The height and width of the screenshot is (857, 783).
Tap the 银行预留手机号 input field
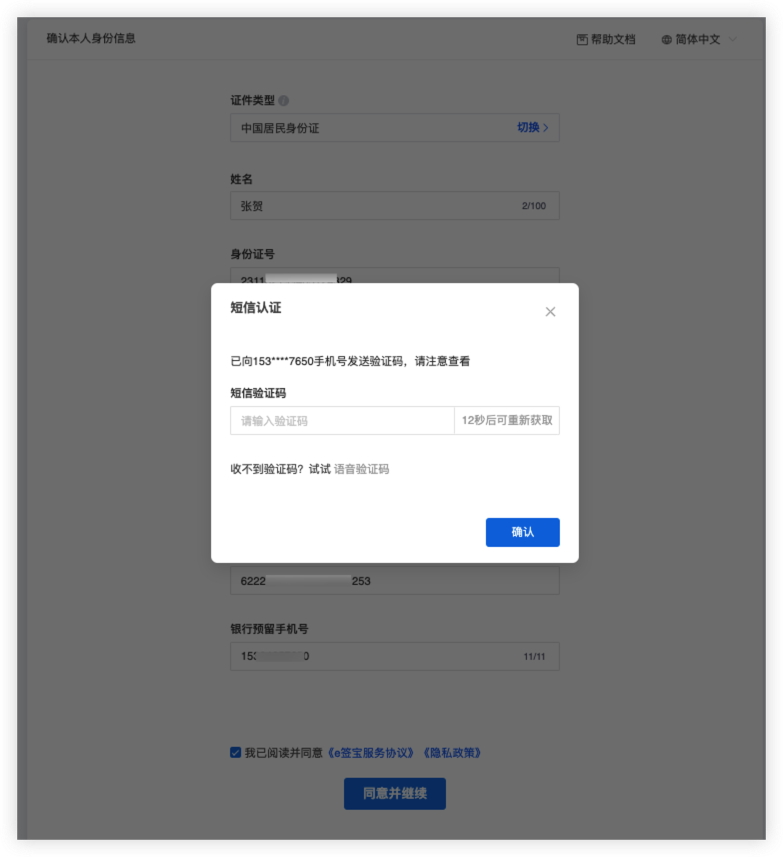(x=395, y=656)
